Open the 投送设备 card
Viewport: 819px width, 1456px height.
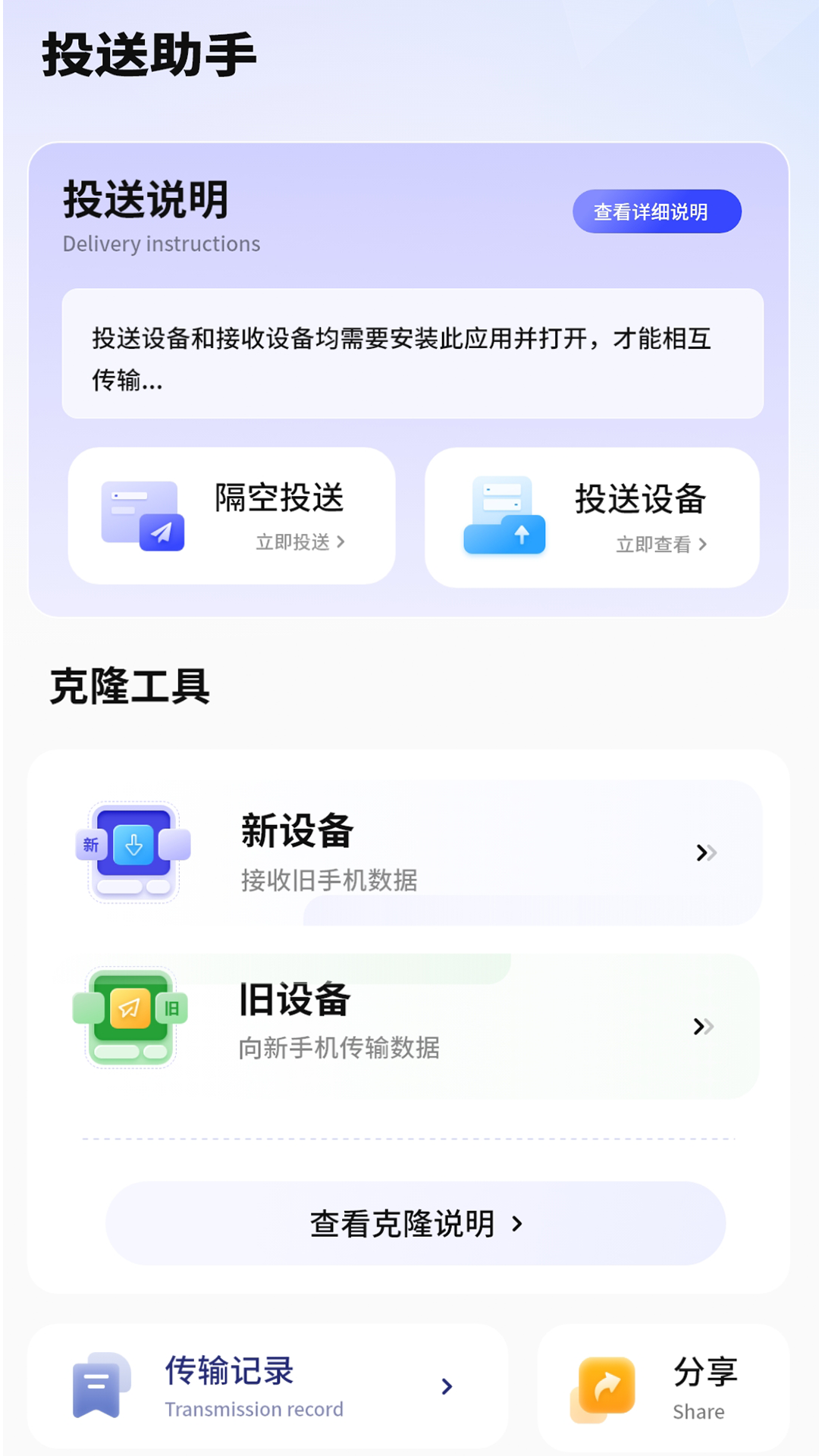point(593,516)
